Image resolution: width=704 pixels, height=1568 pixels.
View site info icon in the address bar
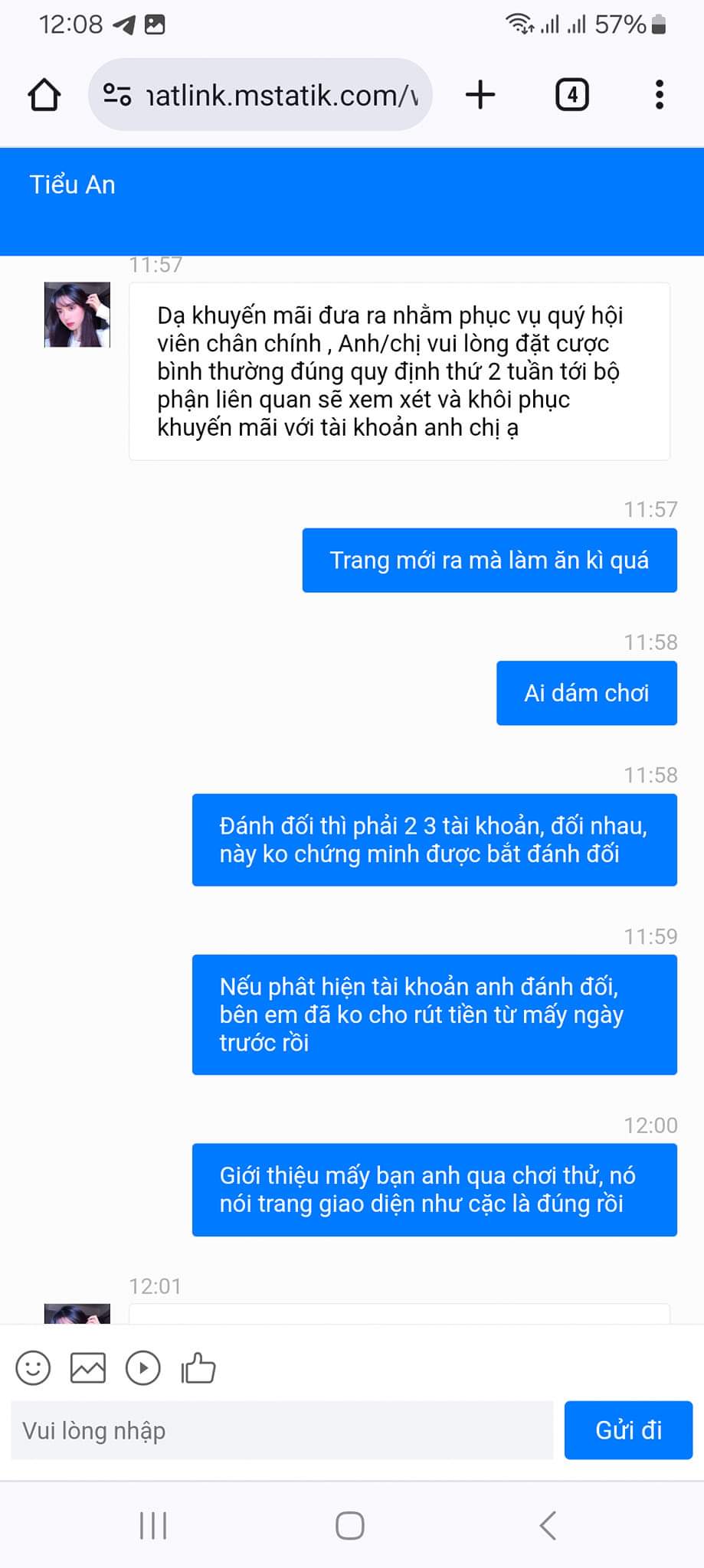tap(117, 95)
